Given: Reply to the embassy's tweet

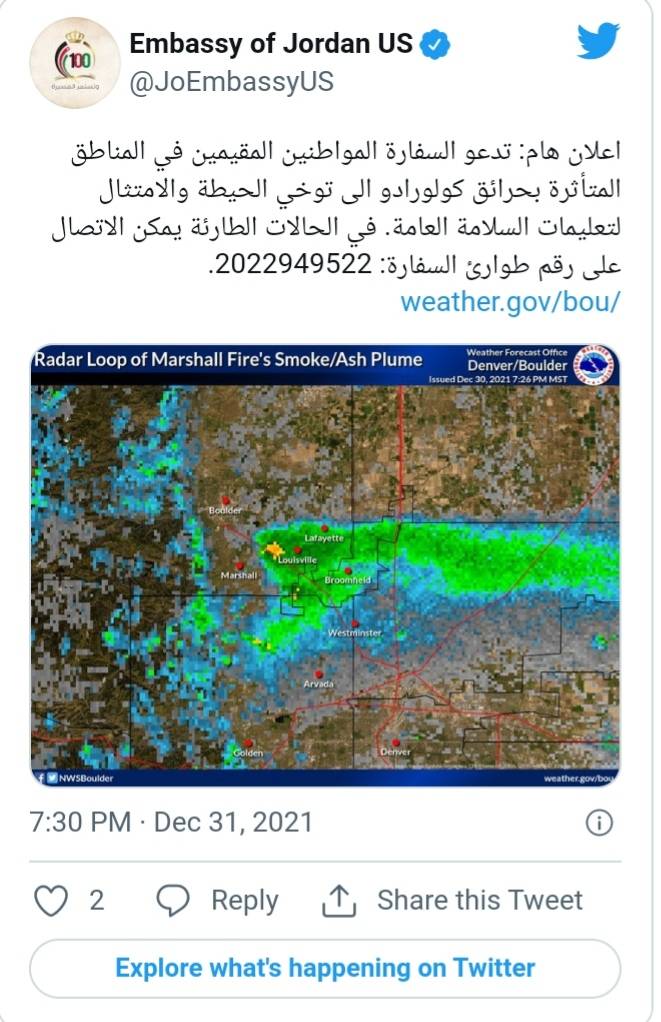Looking at the screenshot, I should (x=218, y=900).
